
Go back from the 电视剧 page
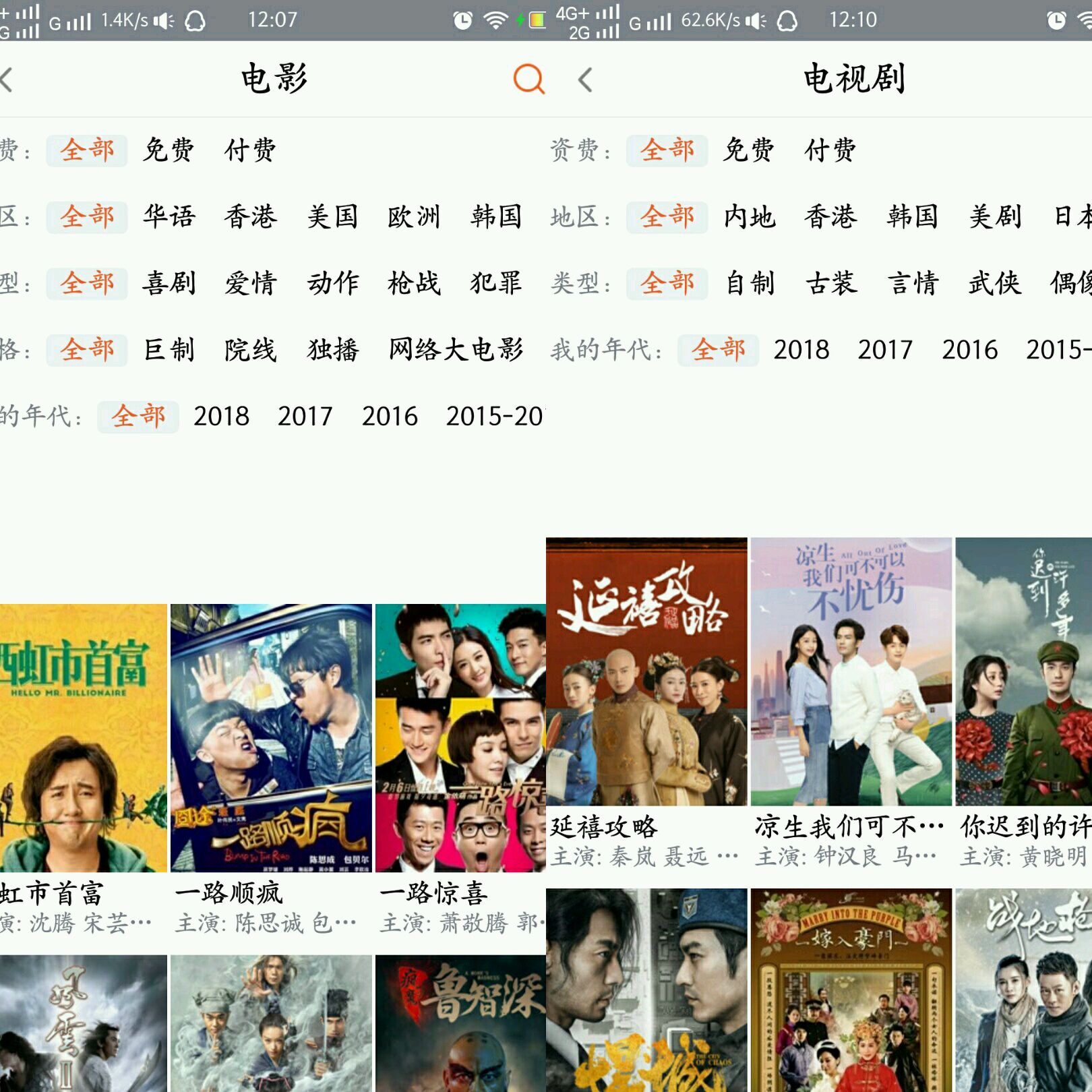tap(585, 80)
